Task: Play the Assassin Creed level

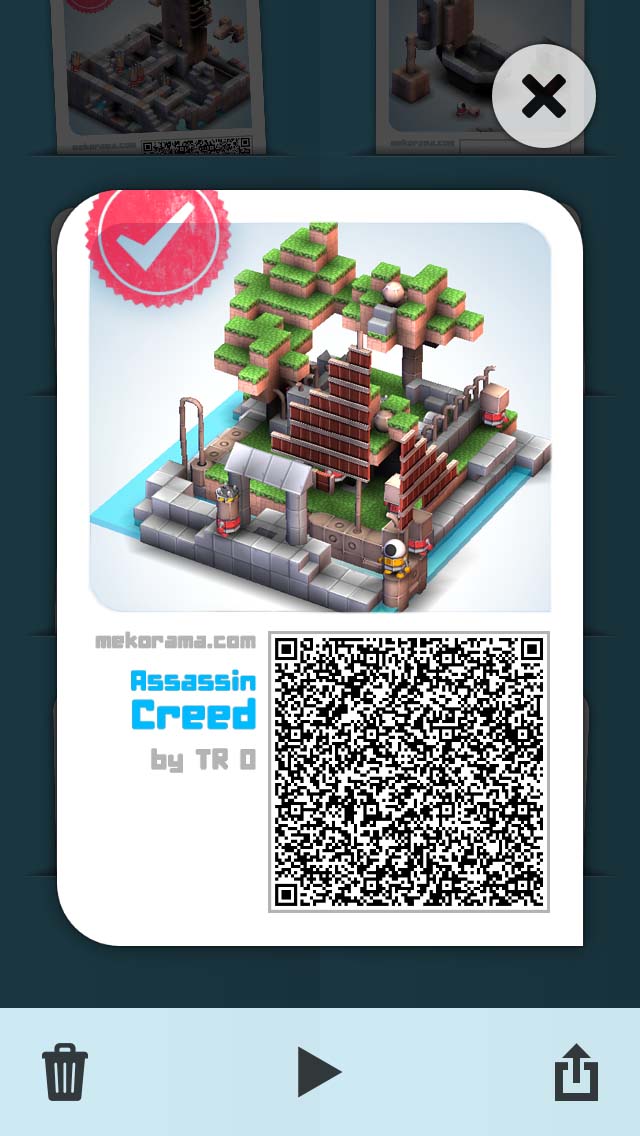Action: point(319,1072)
